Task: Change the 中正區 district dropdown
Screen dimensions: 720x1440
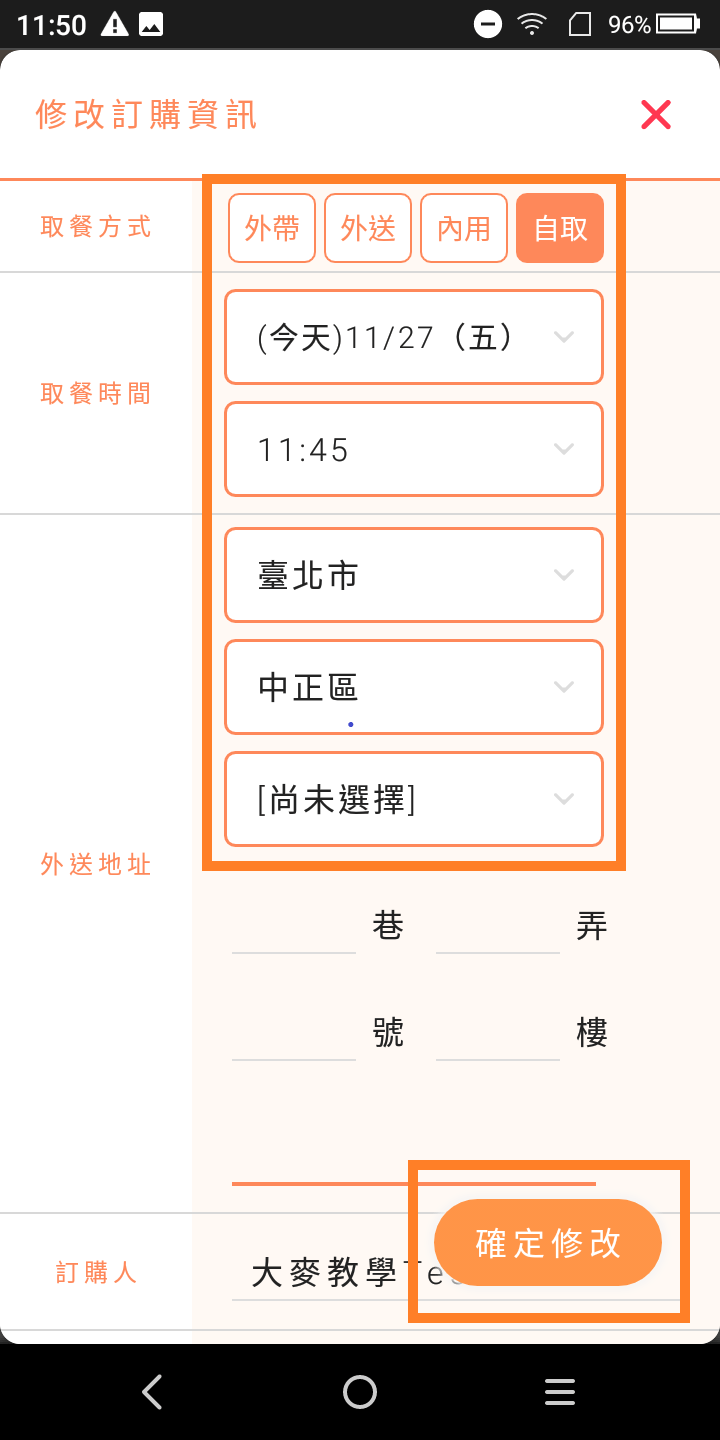Action: coord(414,687)
